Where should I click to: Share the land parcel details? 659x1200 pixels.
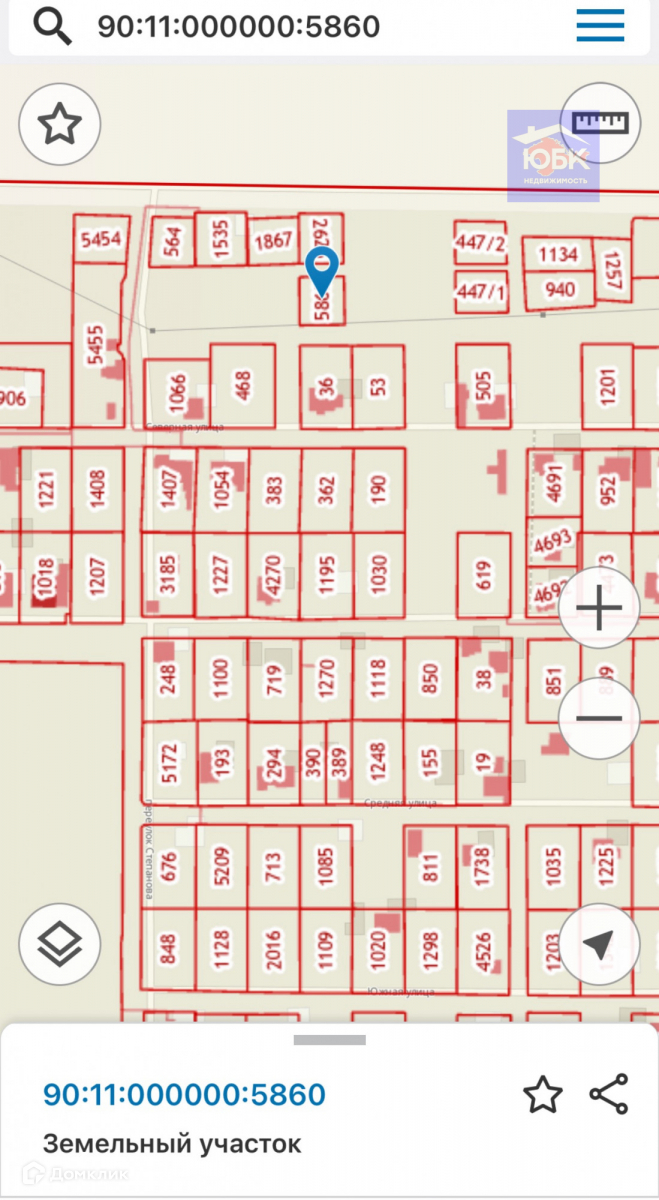coord(609,1095)
